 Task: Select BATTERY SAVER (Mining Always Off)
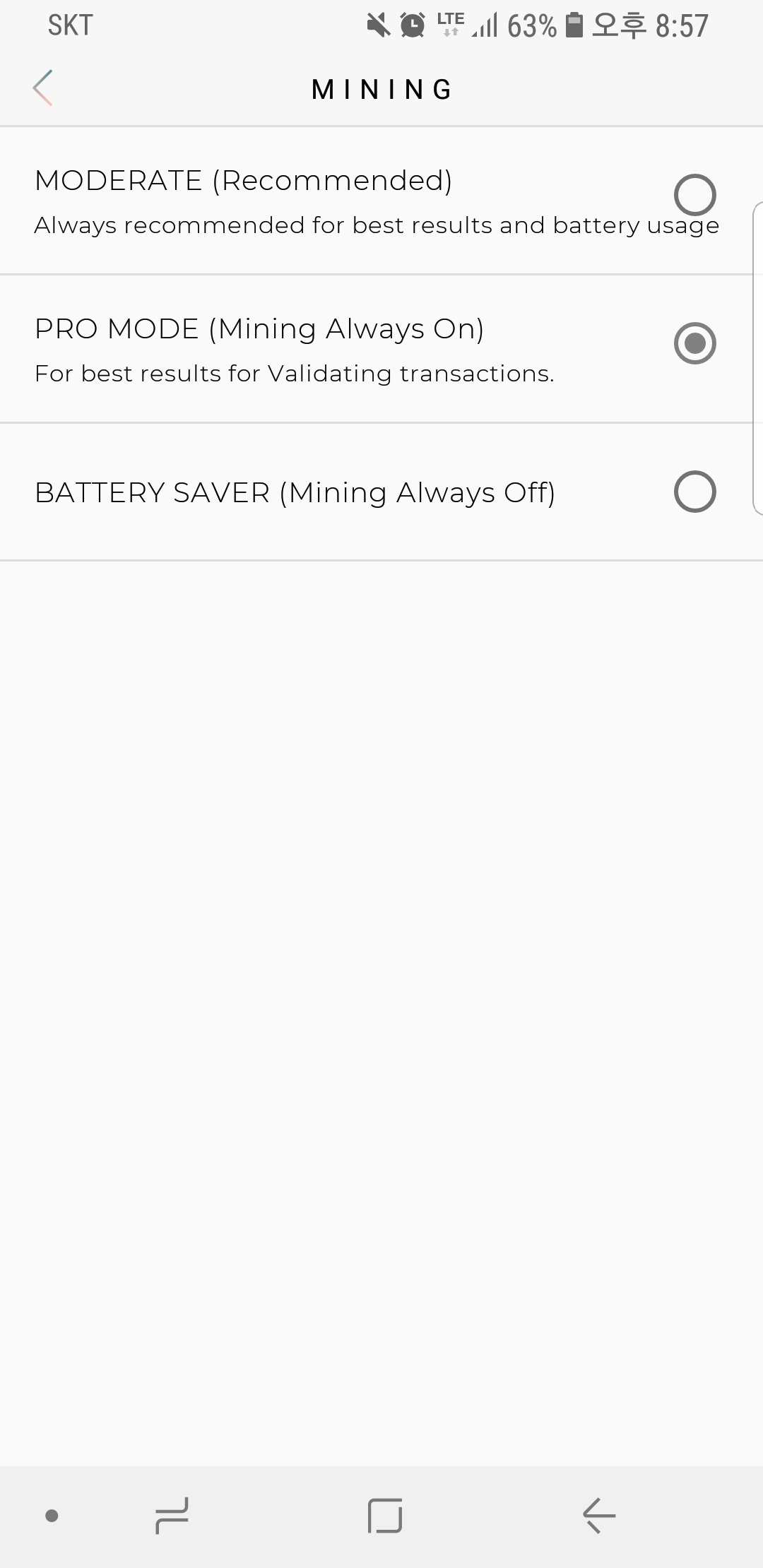coord(381,492)
